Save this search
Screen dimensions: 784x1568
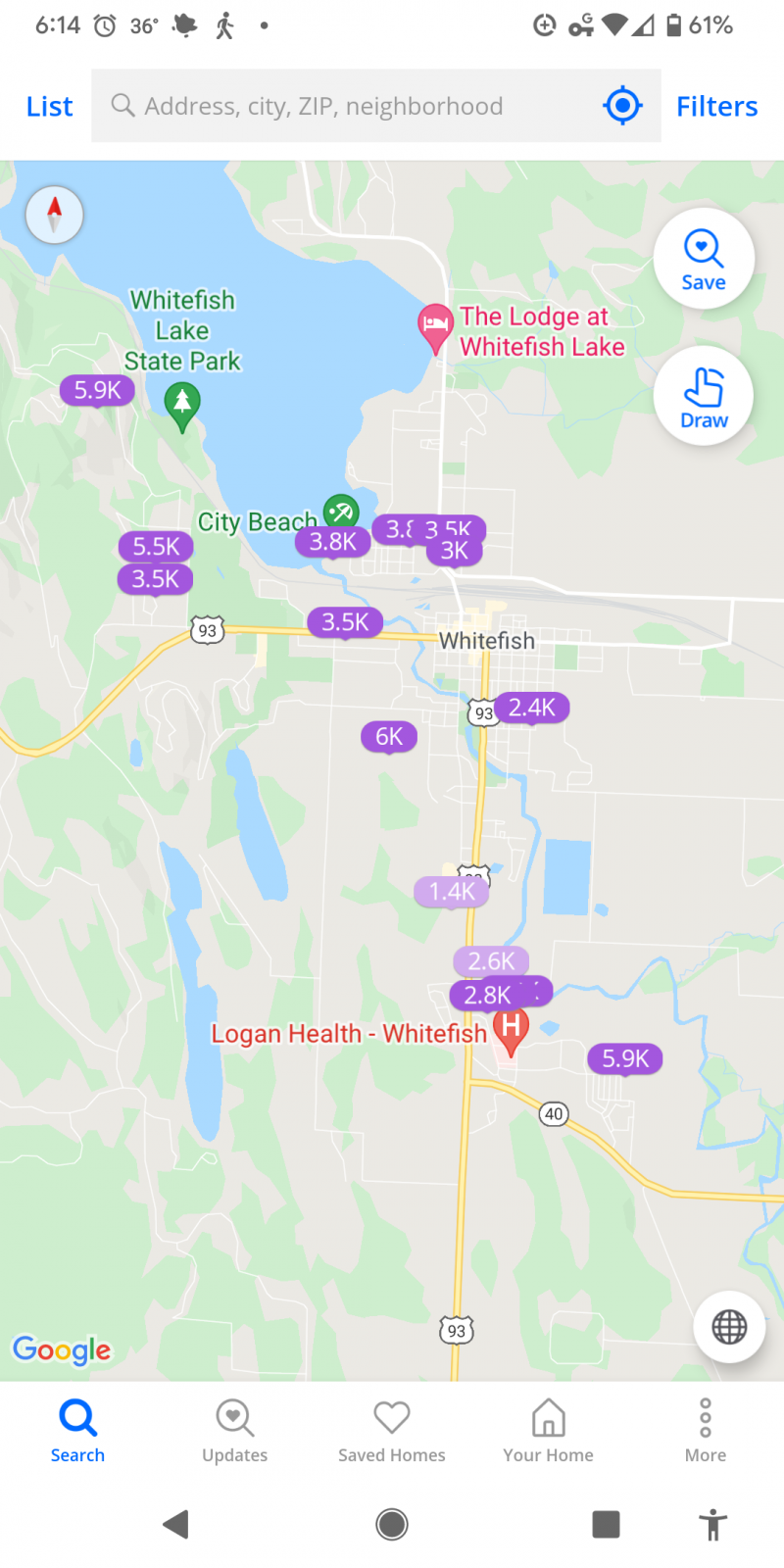[704, 259]
